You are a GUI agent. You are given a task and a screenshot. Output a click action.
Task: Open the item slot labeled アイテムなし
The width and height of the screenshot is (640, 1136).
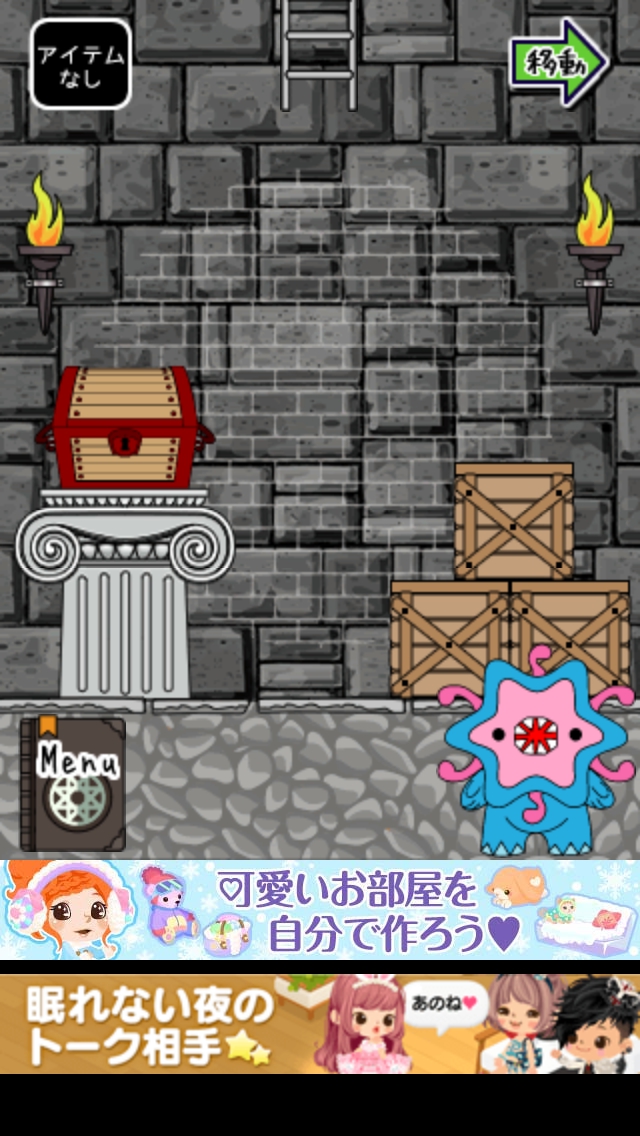point(81,64)
